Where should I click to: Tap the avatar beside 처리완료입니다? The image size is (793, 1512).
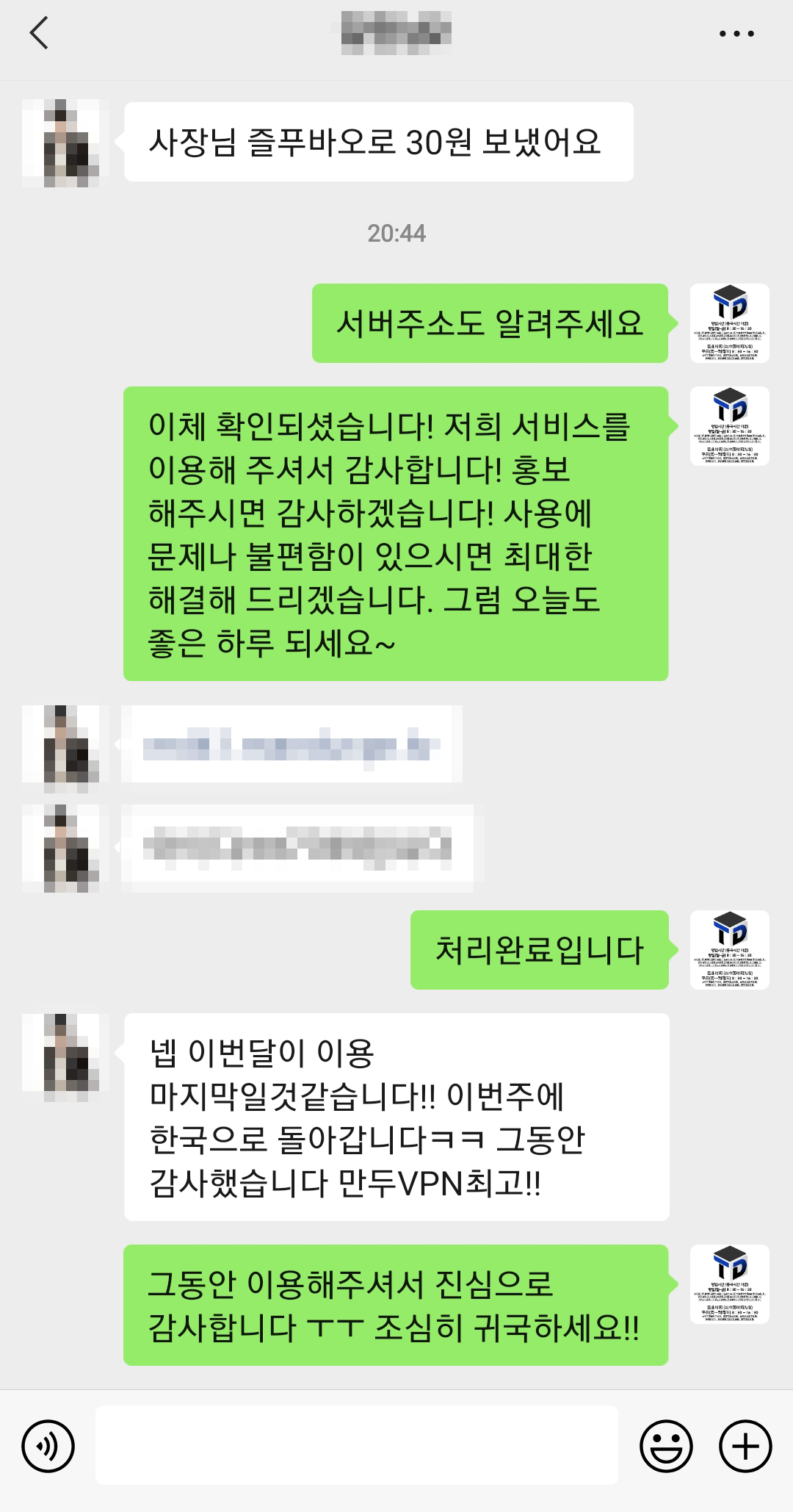(729, 950)
